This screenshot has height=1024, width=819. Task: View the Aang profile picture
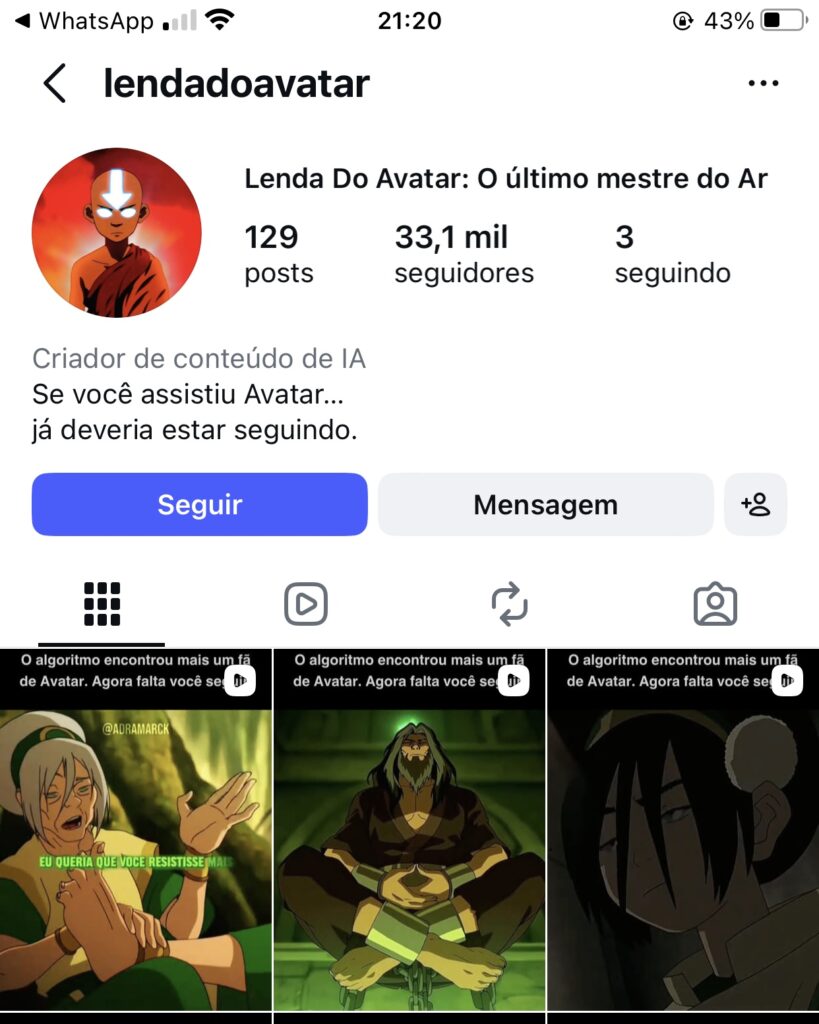pos(116,232)
